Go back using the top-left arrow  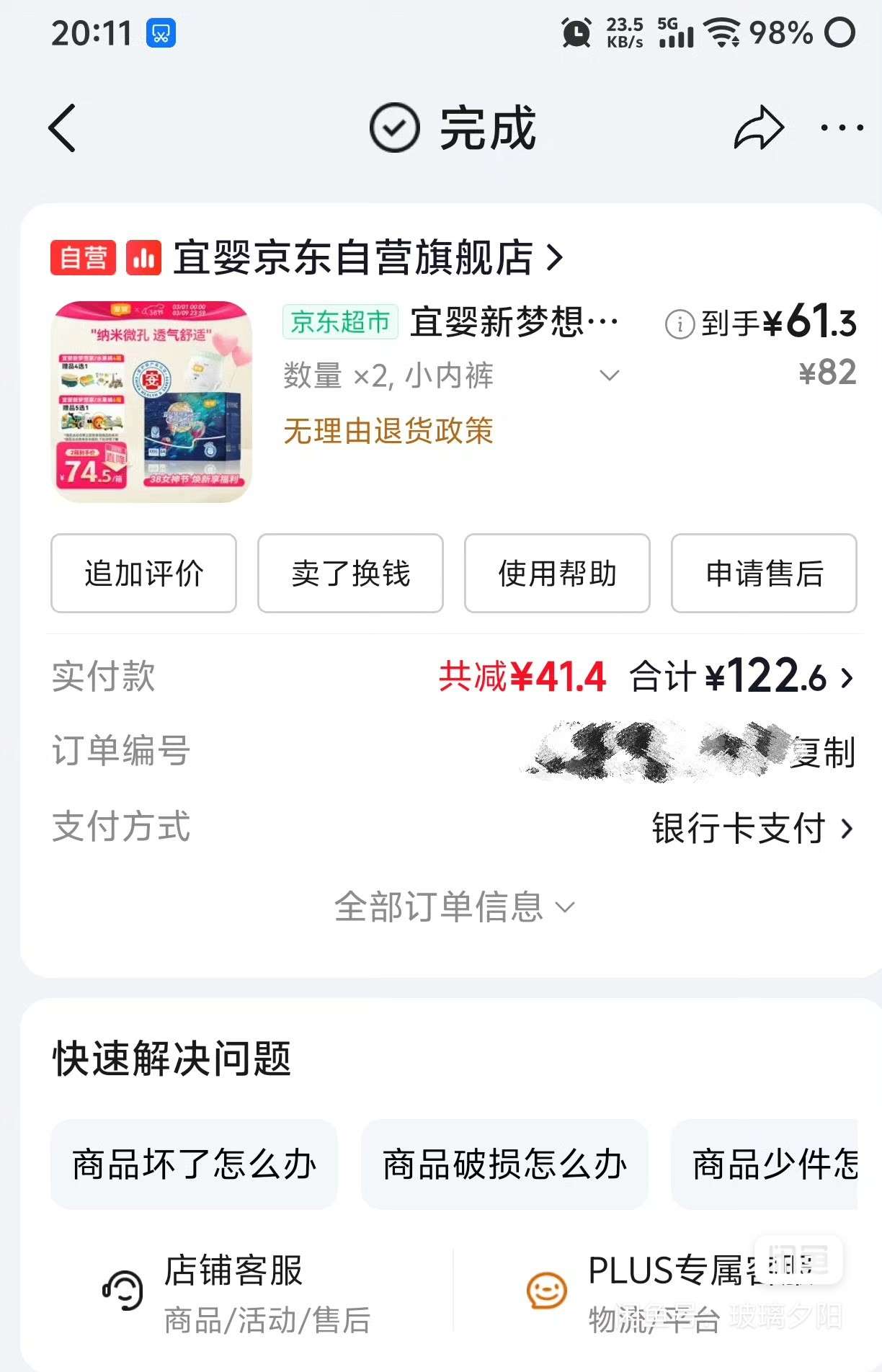pos(63,128)
